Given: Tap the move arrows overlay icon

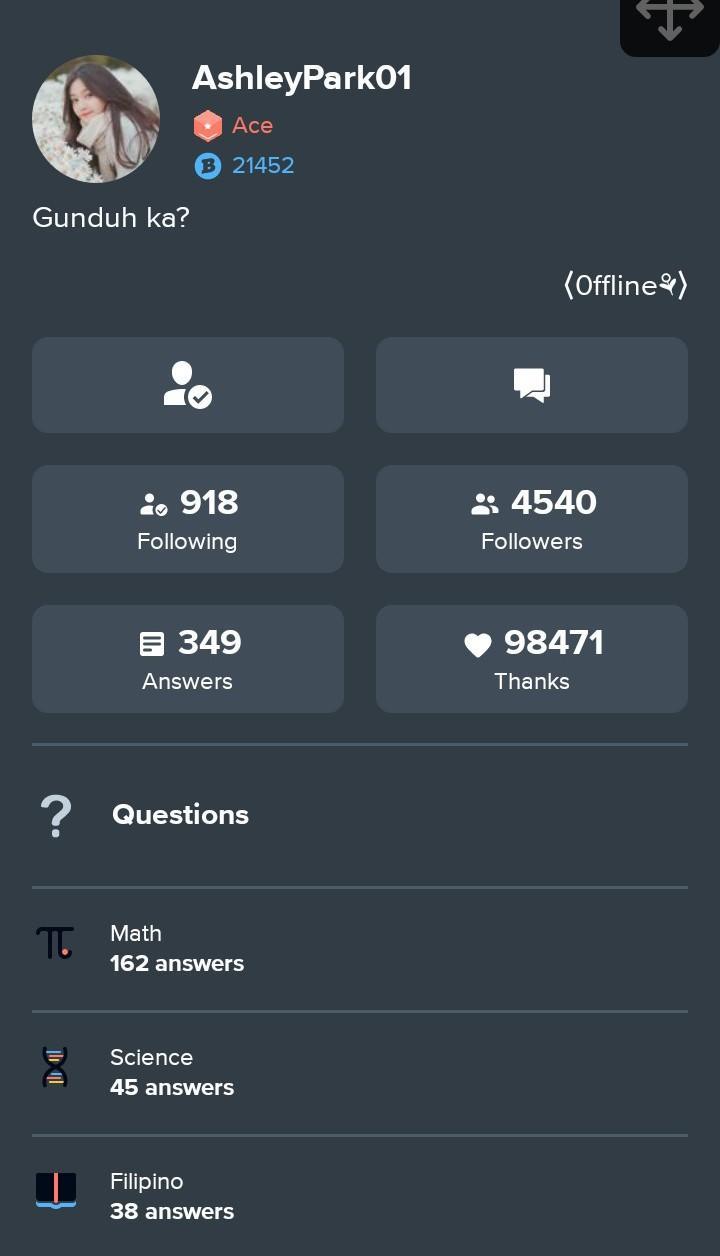Looking at the screenshot, I should pos(669,20).
